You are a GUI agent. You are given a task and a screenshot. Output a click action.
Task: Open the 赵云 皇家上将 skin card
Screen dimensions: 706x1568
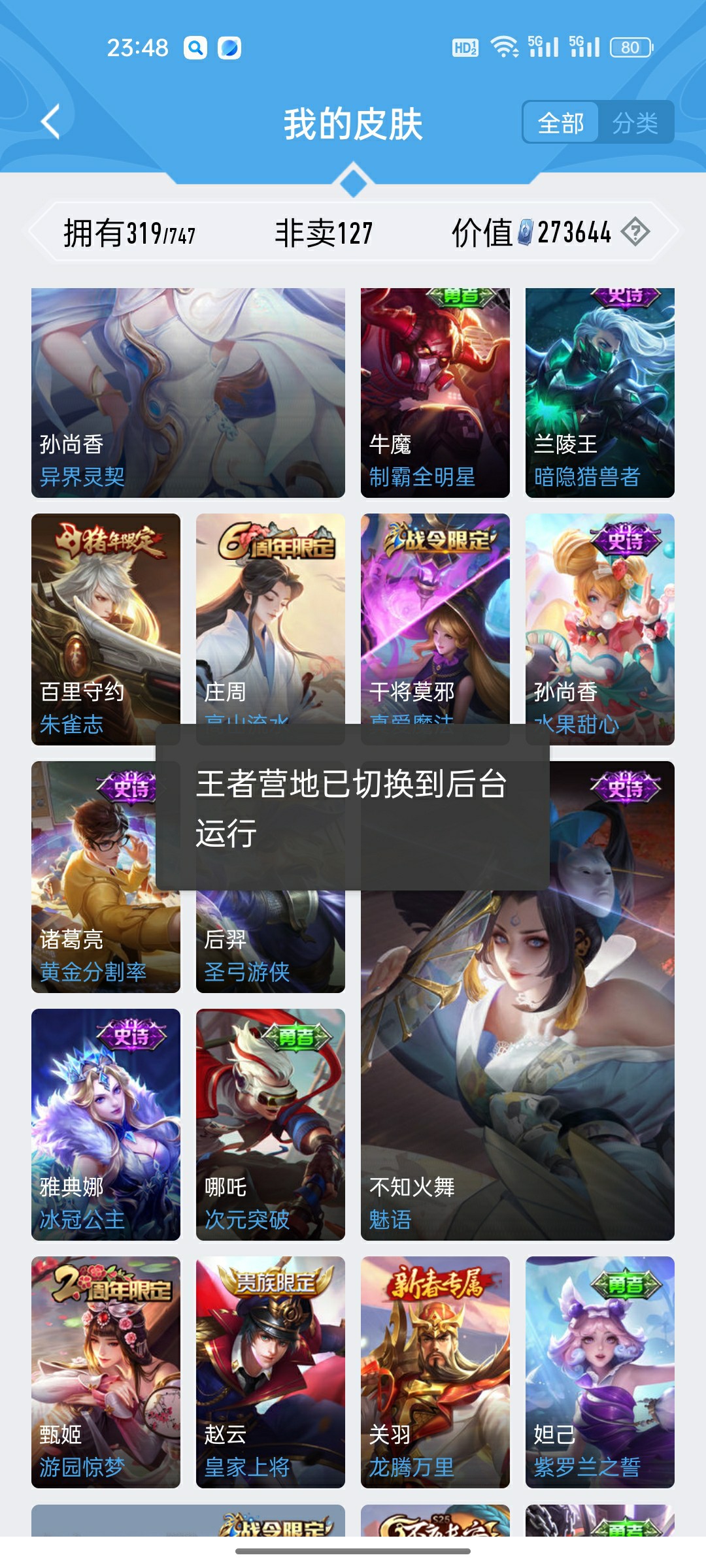270,1372
